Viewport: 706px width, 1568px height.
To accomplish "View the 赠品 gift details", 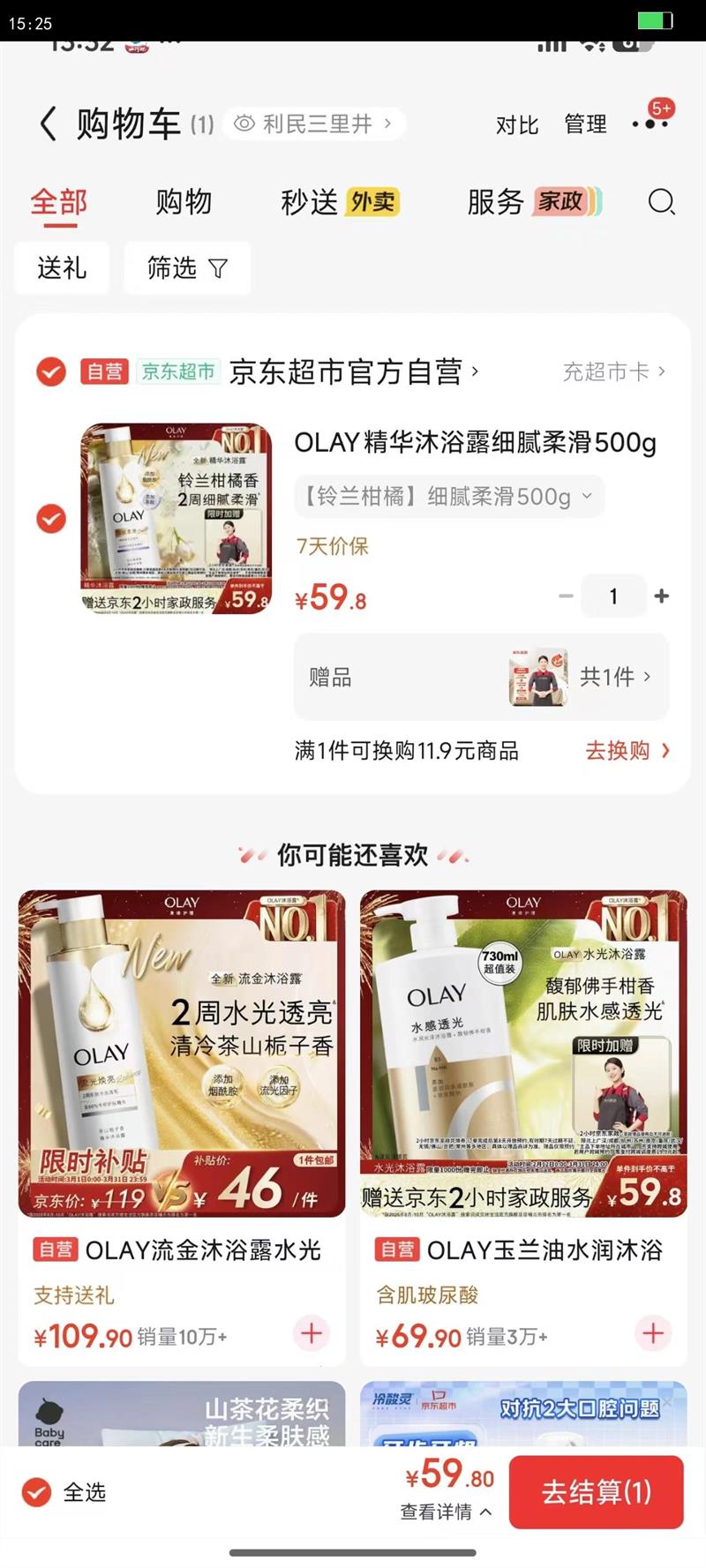I will click(481, 677).
